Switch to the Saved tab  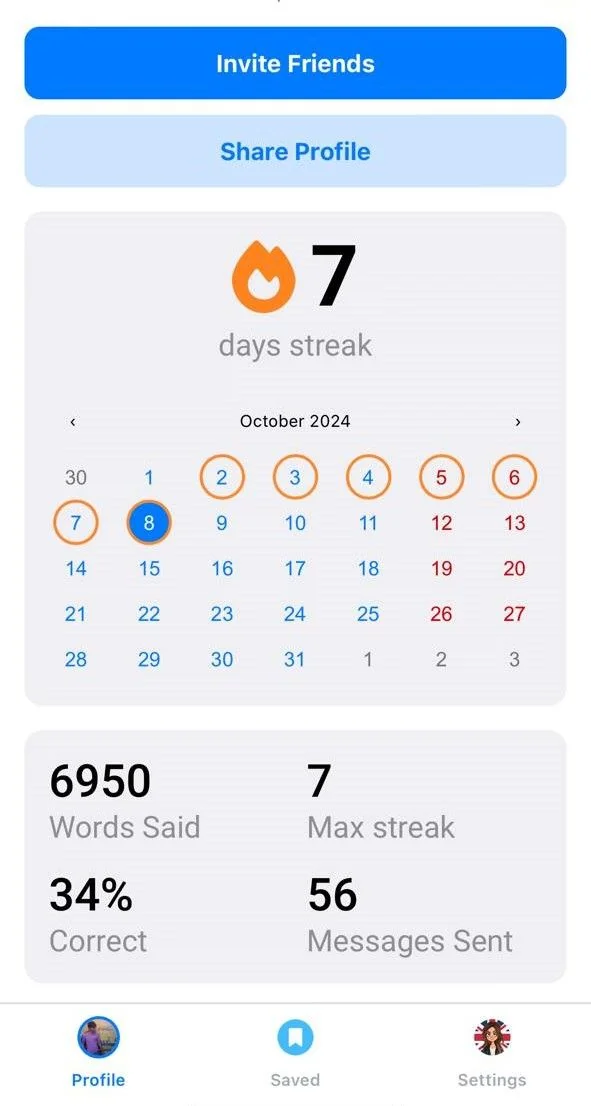(295, 1053)
